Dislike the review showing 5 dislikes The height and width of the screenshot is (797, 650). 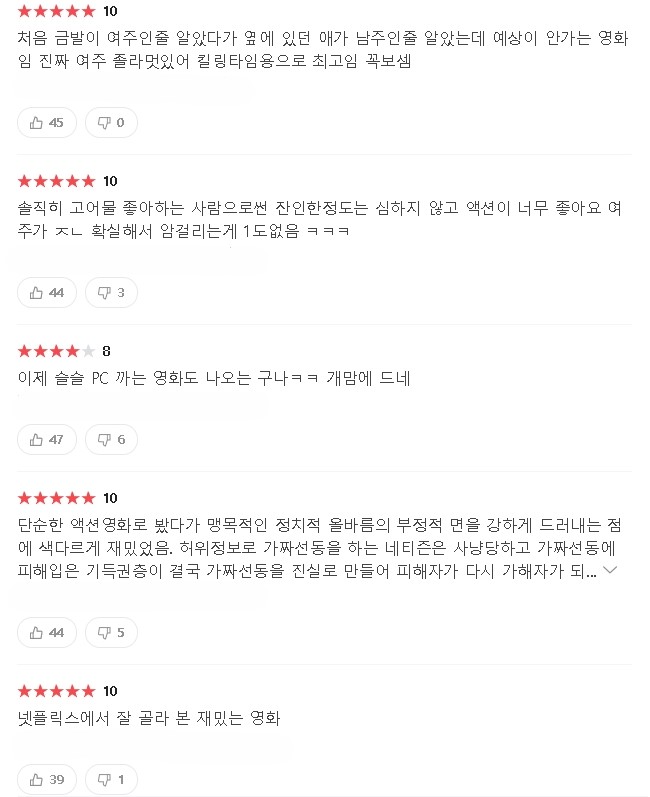coord(111,633)
